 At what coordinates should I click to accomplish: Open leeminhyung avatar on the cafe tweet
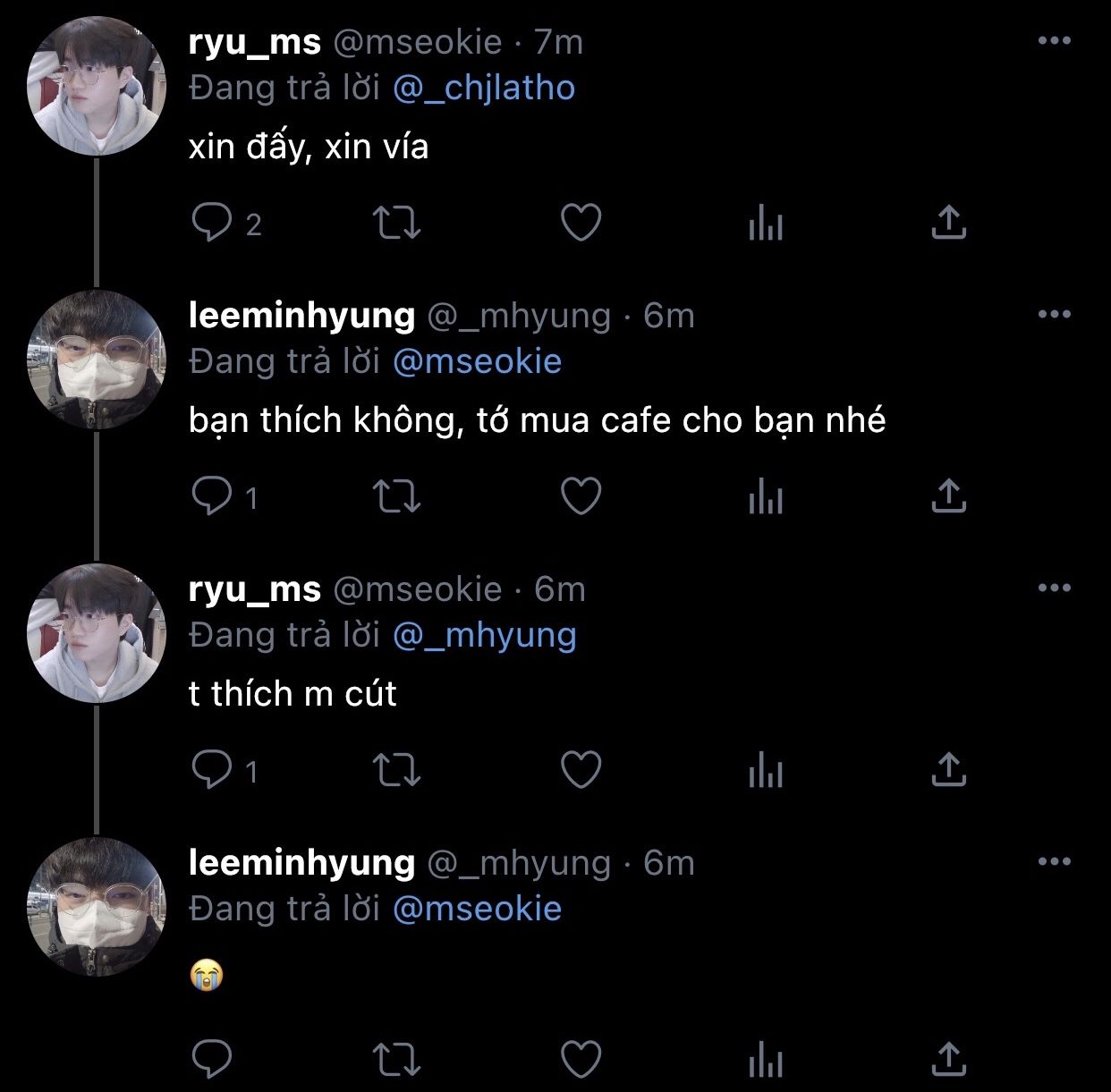97,360
